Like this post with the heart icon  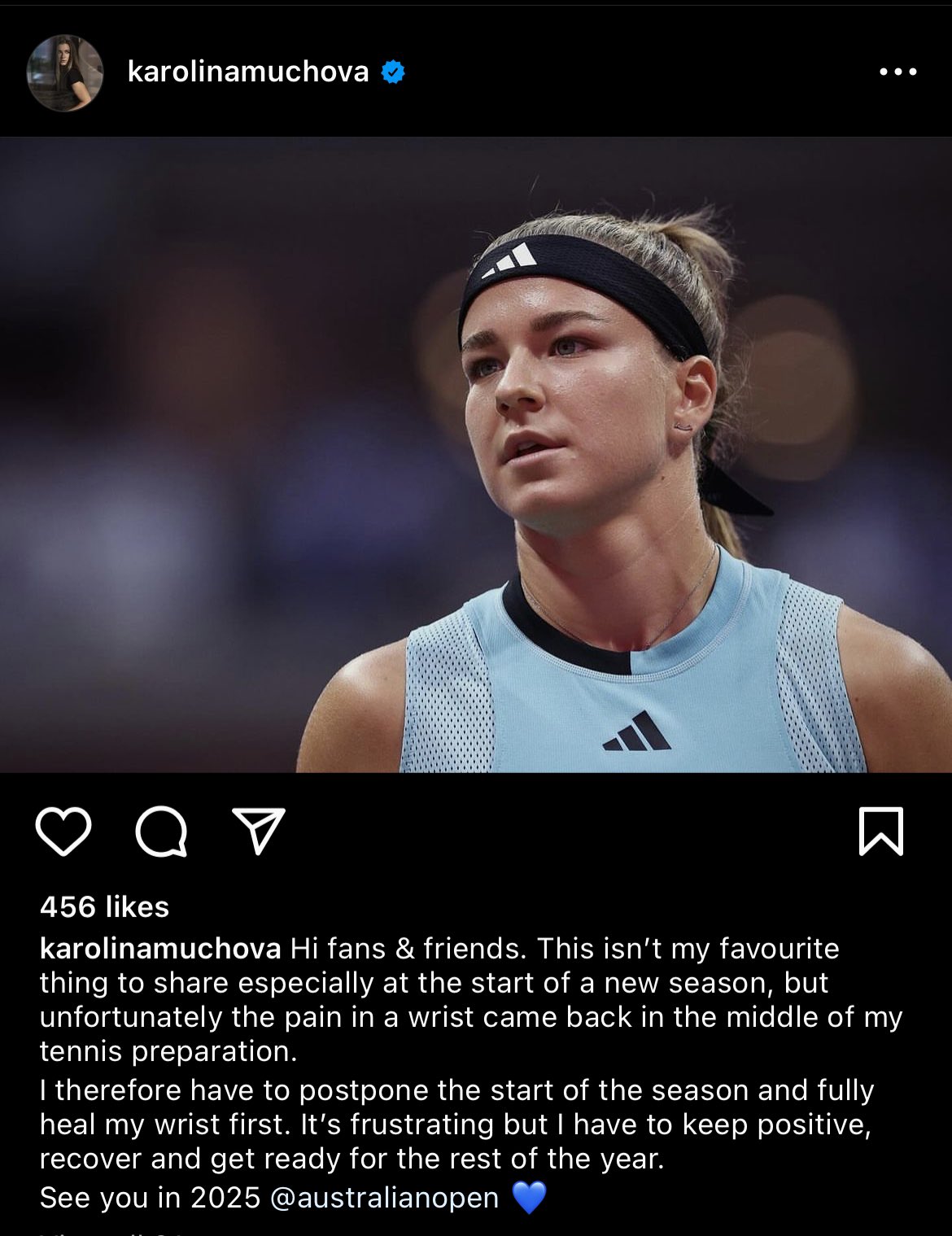point(63,831)
